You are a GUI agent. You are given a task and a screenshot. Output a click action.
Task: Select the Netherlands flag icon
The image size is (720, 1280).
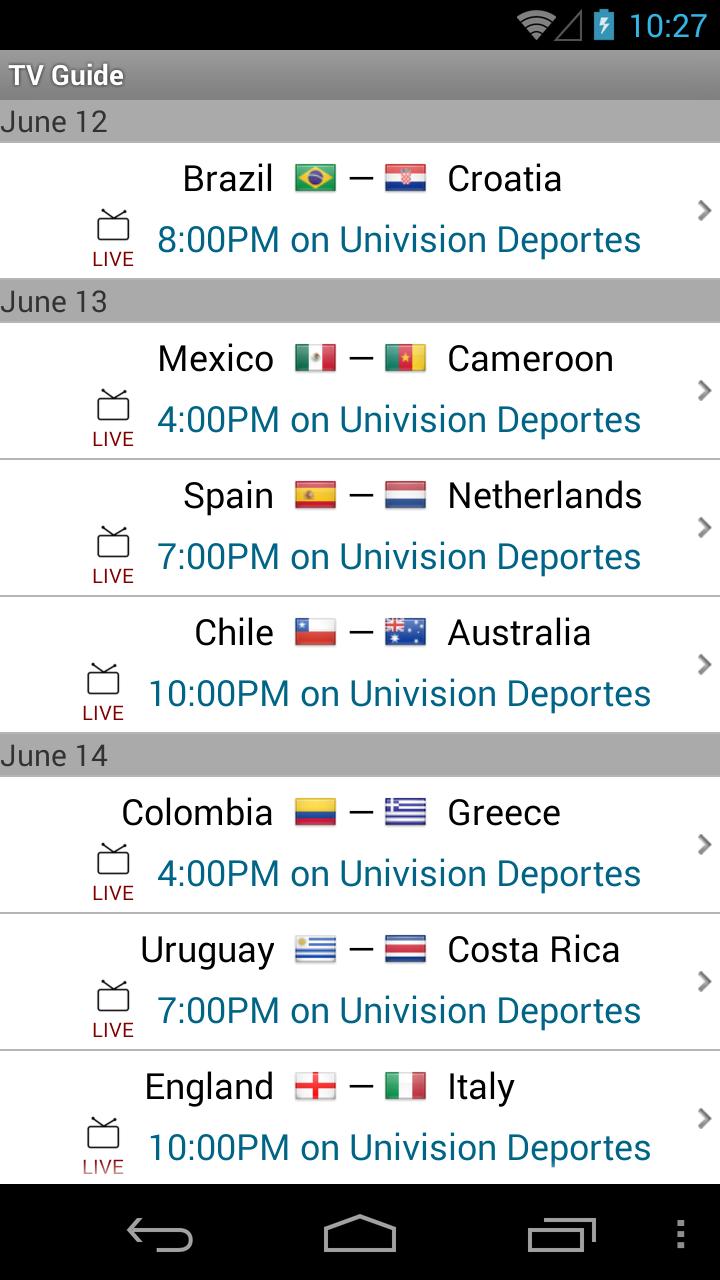click(404, 494)
